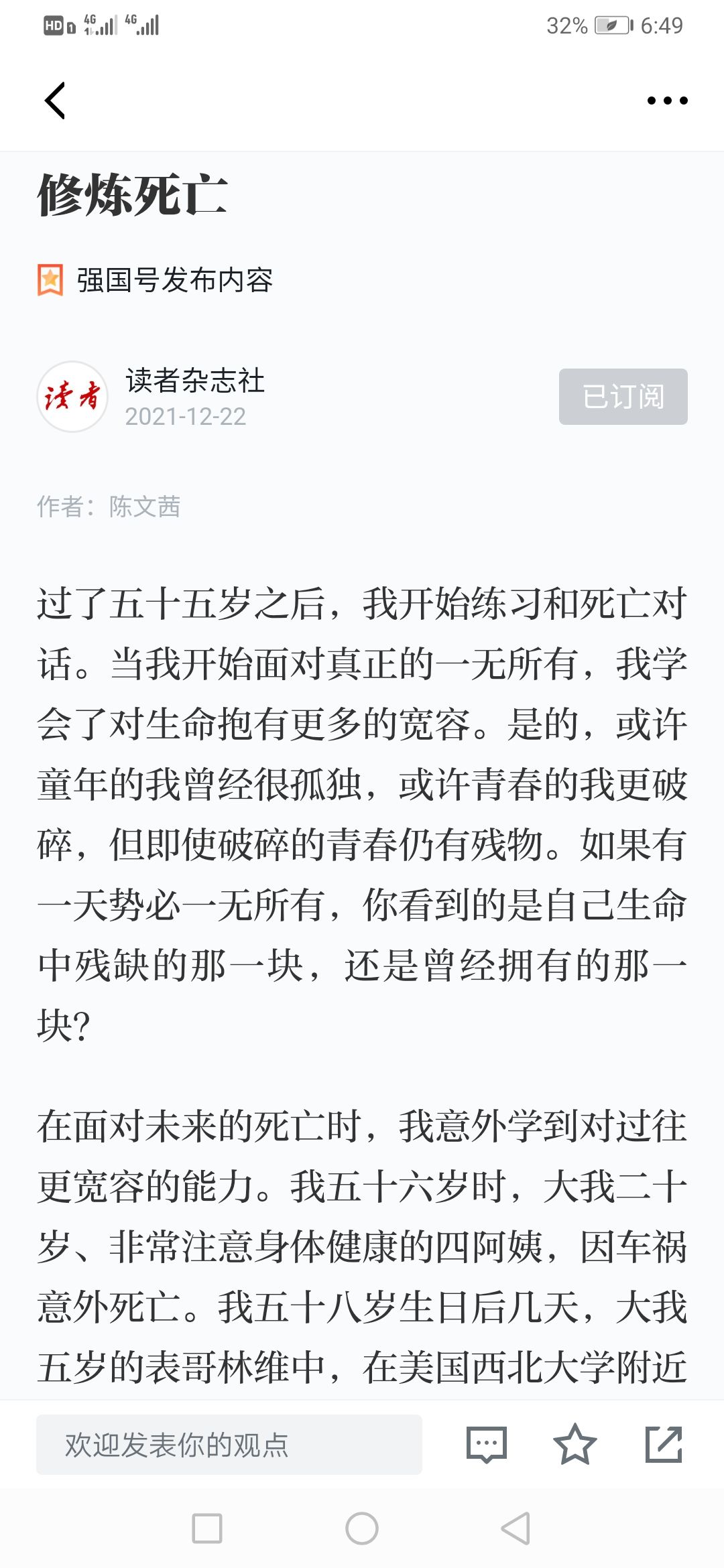Open recent apps from navigation bar

pyautogui.click(x=207, y=1528)
